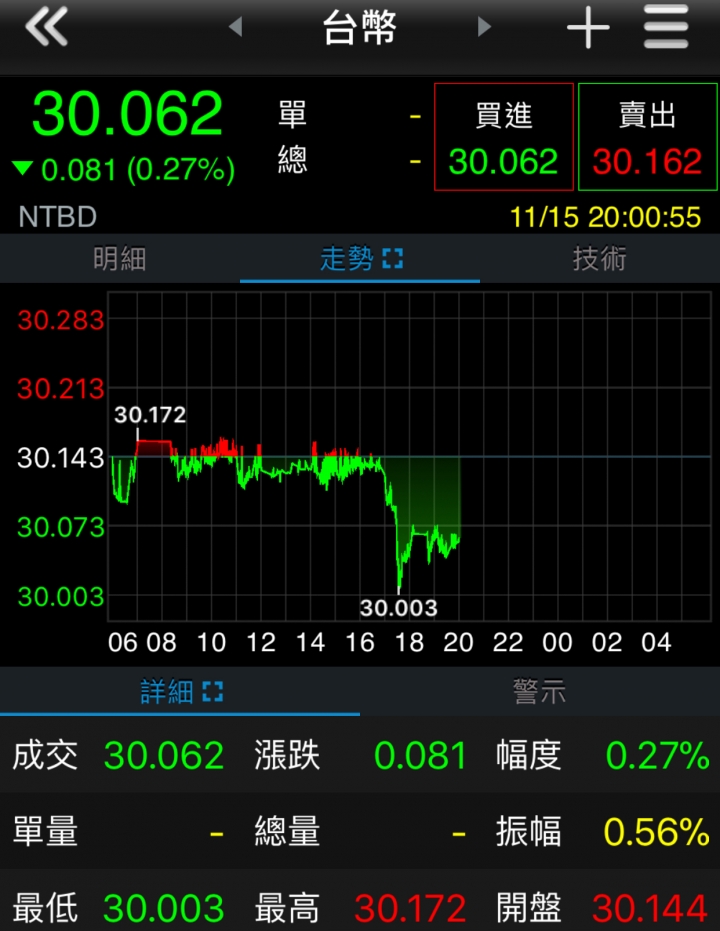Switch to the 明細 tab
This screenshot has width=720, height=931.
[x=120, y=259]
